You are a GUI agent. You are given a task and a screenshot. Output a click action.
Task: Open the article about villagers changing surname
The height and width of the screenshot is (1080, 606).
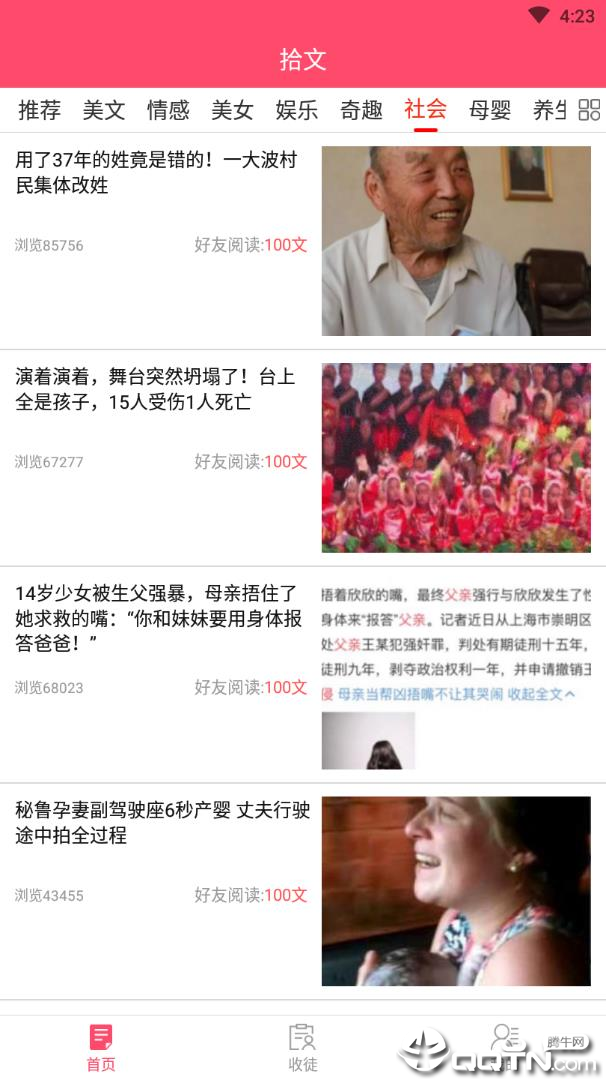tap(162, 172)
